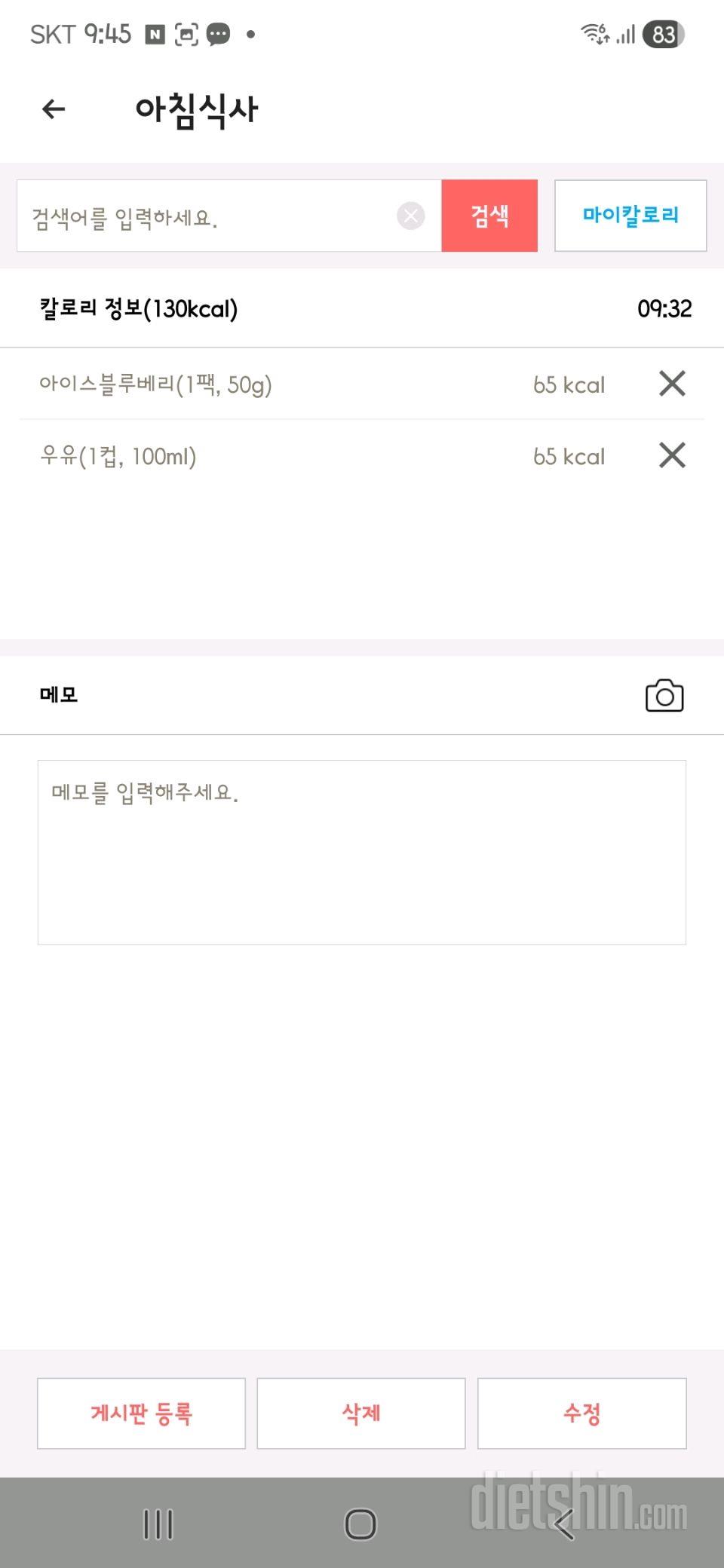Tap 수정 to edit the meal
This screenshot has height=1568, width=724.
tap(582, 1414)
